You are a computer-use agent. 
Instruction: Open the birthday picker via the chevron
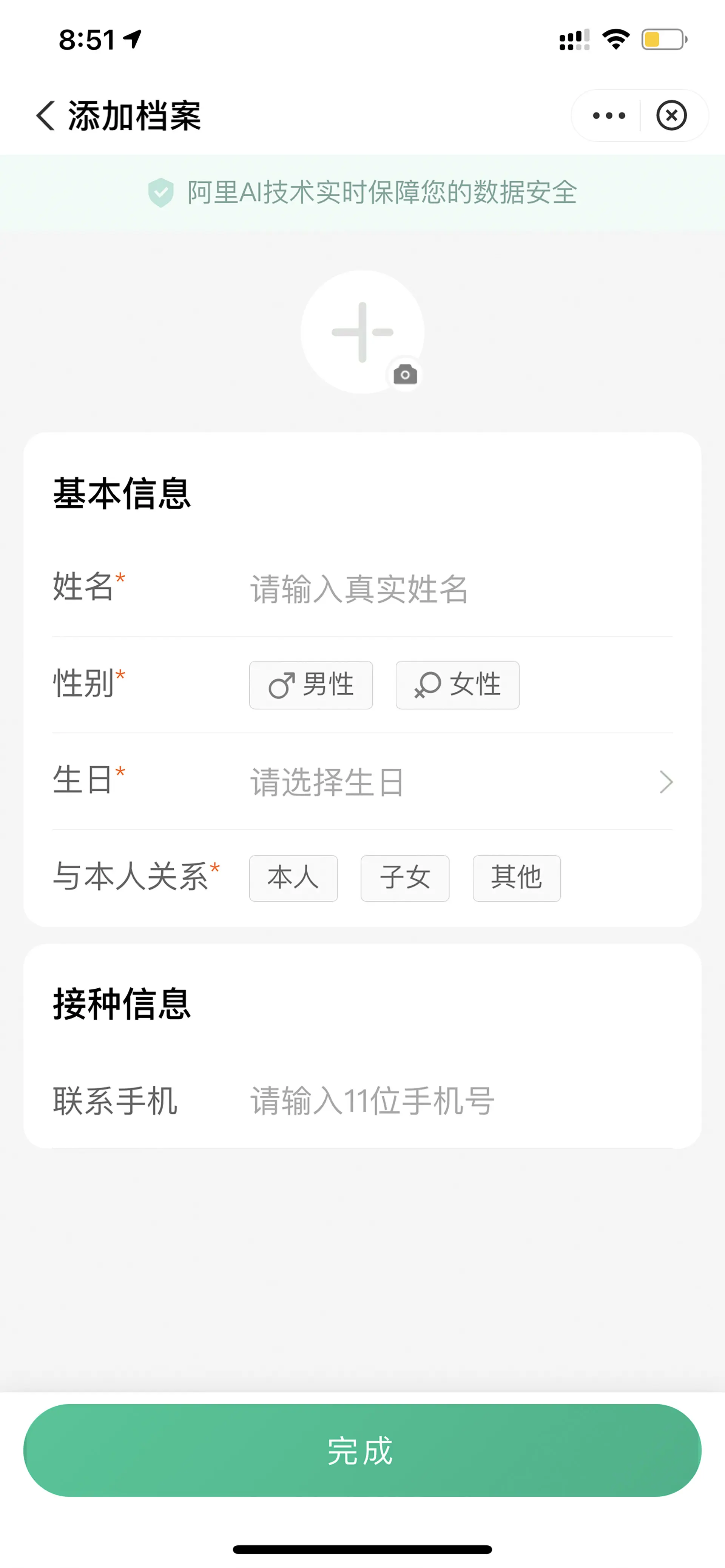point(666,782)
